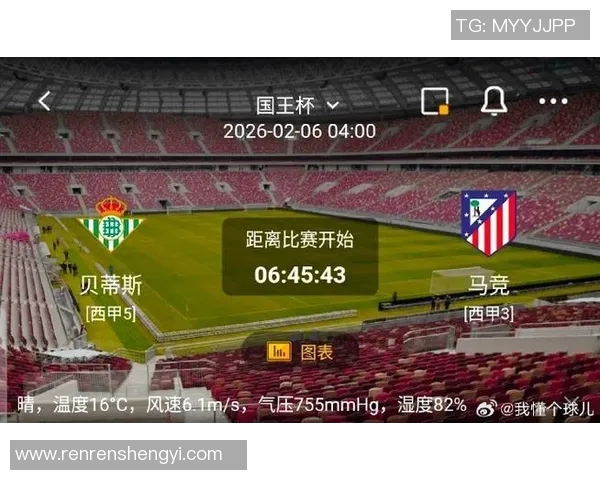Tap the notification bell for this match
Image resolution: width=600 pixels, height=480 pixels.
tap(493, 101)
